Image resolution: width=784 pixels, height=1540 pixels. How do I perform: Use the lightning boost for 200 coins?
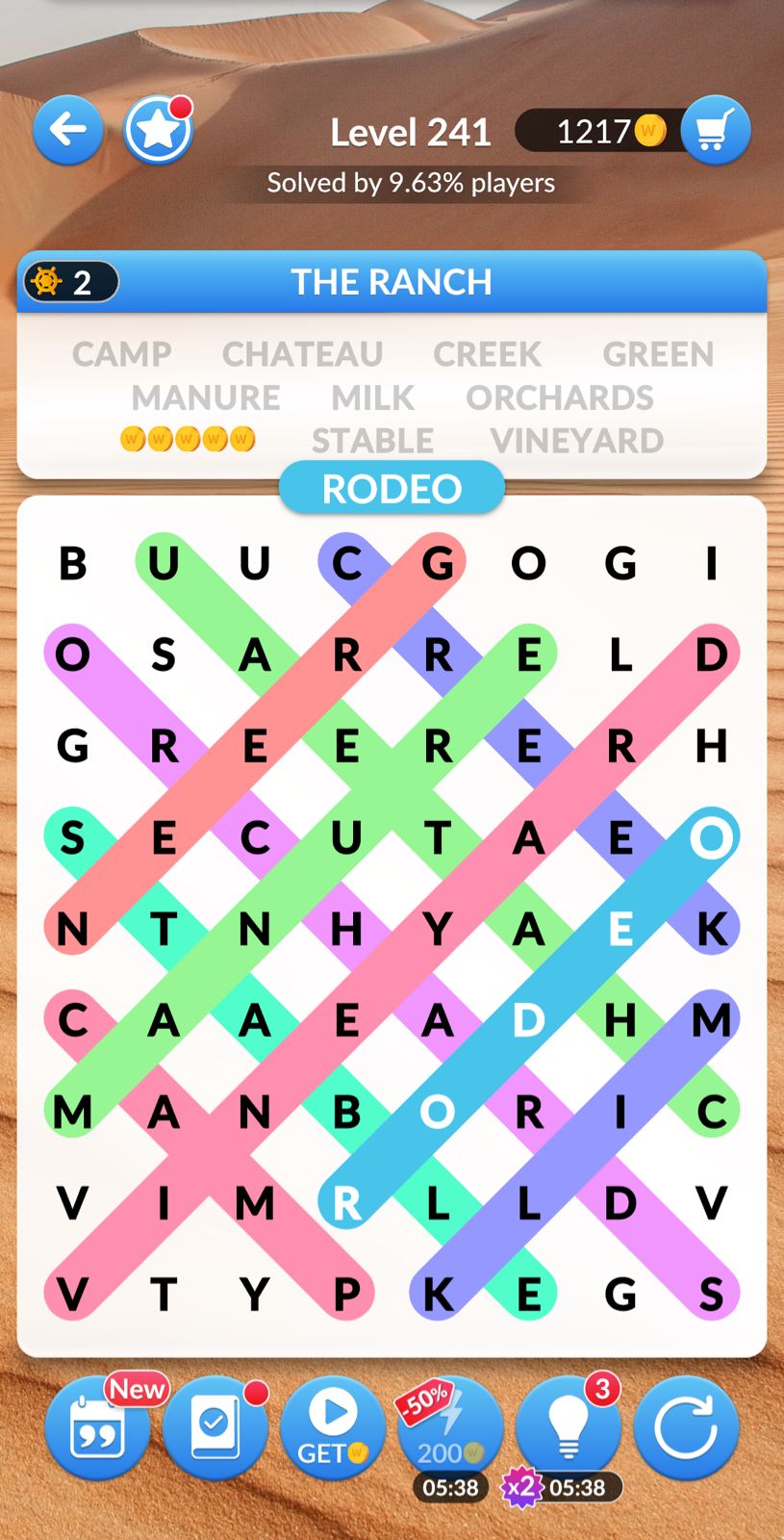click(450, 1429)
